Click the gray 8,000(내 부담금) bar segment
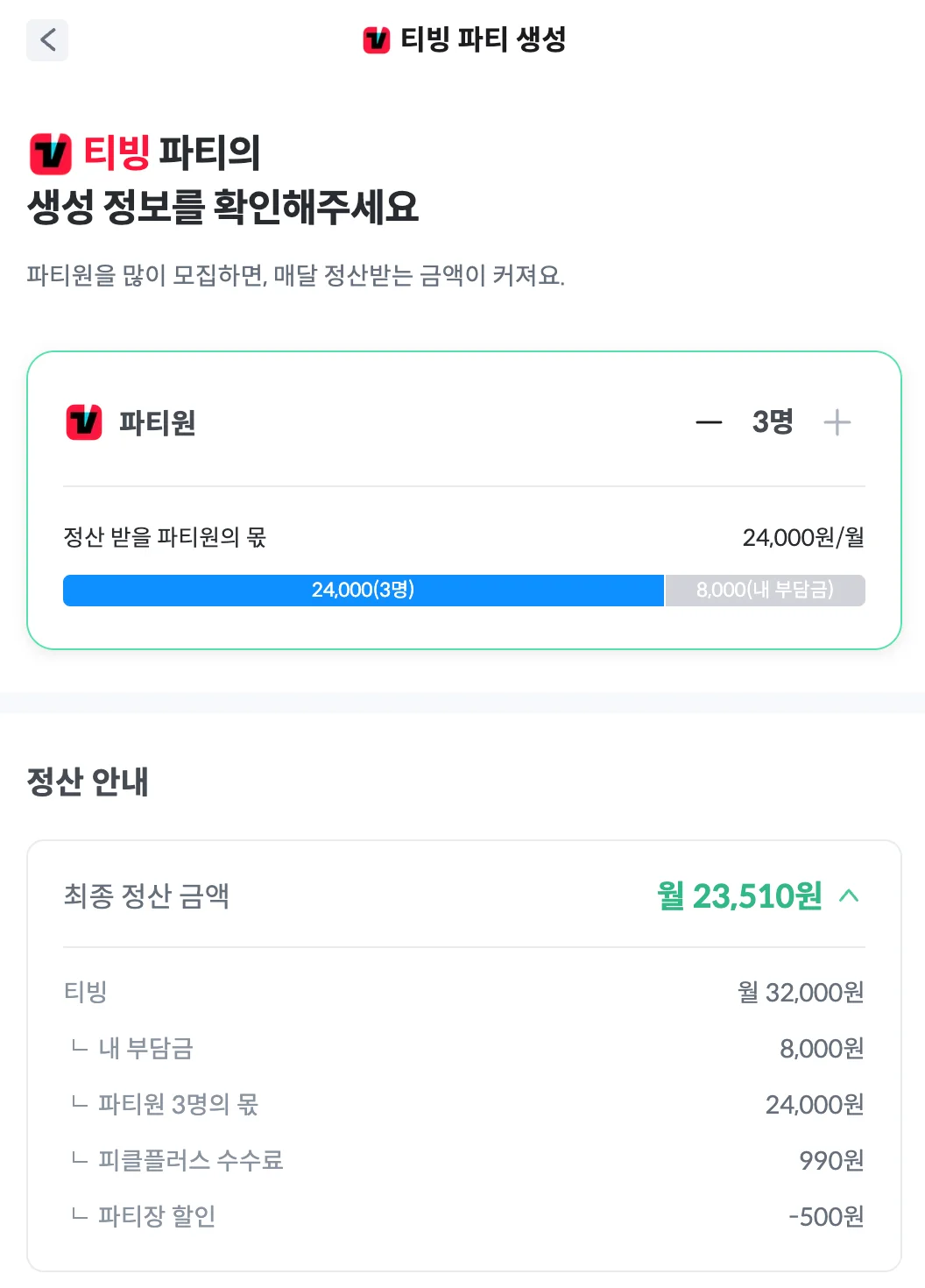 click(764, 591)
